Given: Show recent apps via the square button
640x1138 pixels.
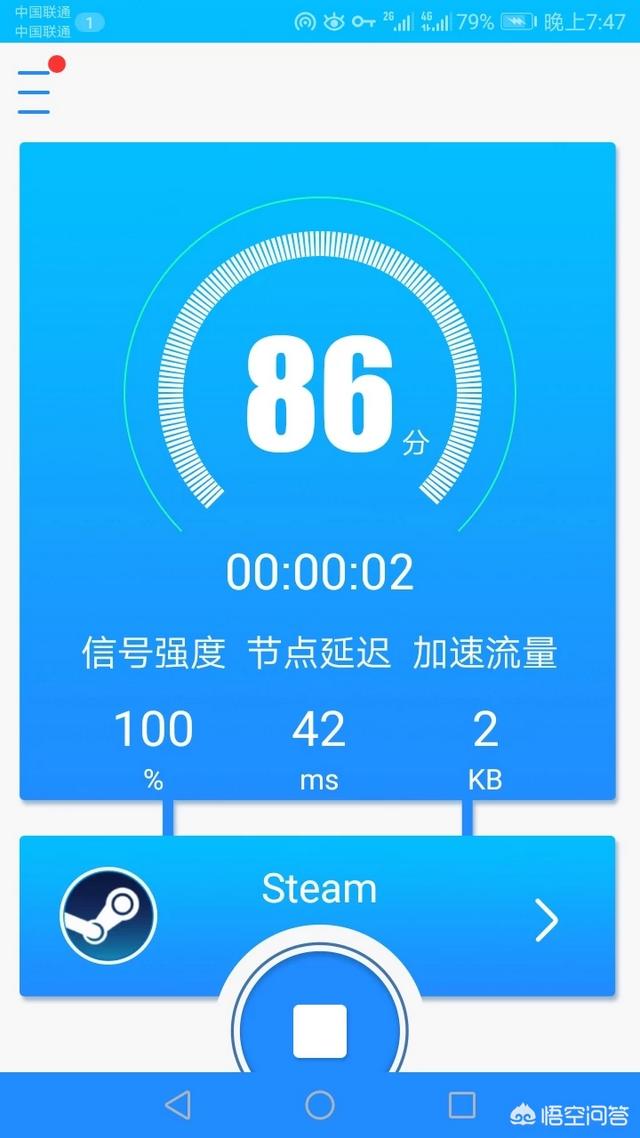Looking at the screenshot, I should [x=461, y=1104].
